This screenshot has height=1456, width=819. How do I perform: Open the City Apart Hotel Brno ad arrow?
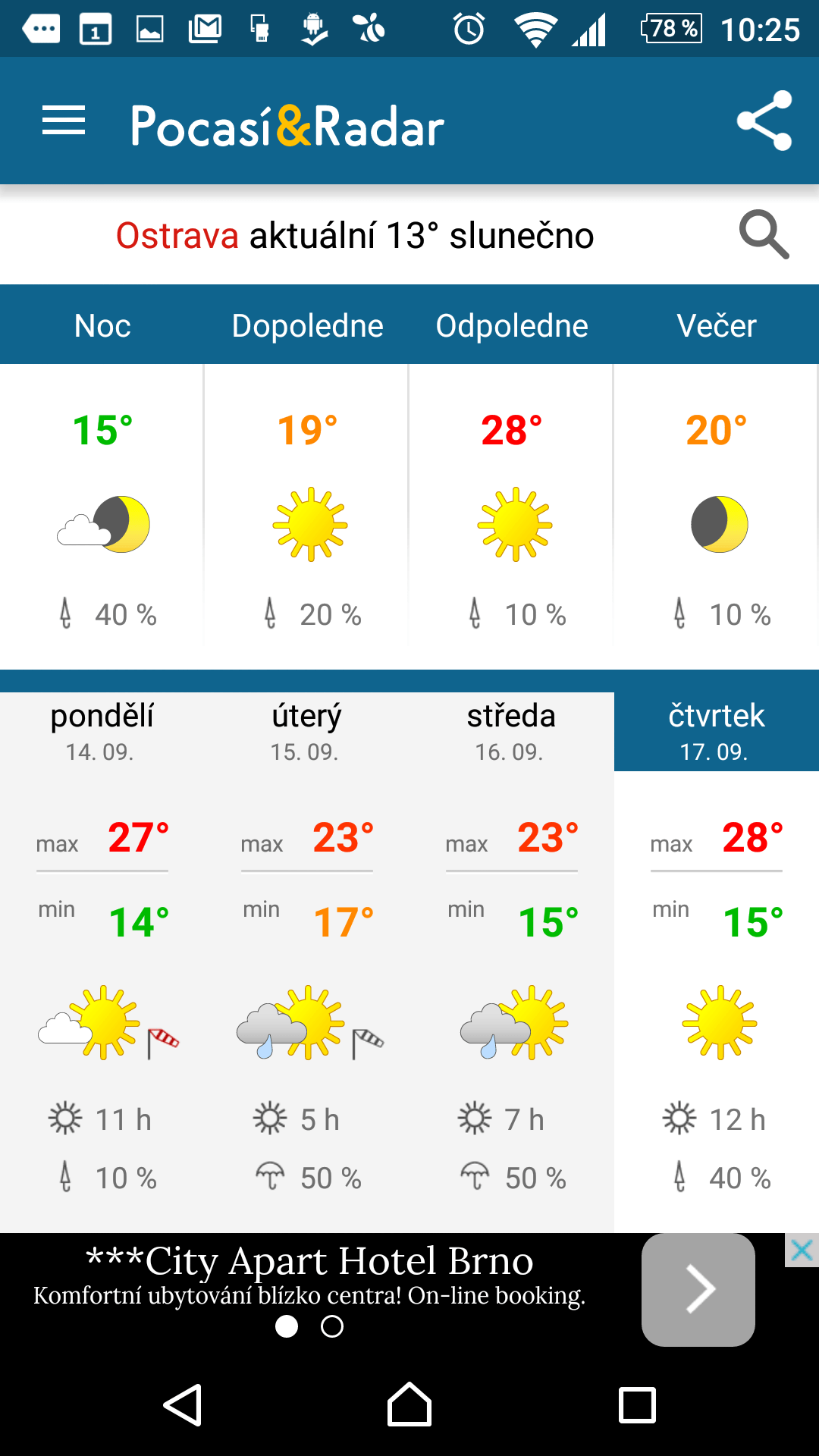click(x=698, y=1289)
